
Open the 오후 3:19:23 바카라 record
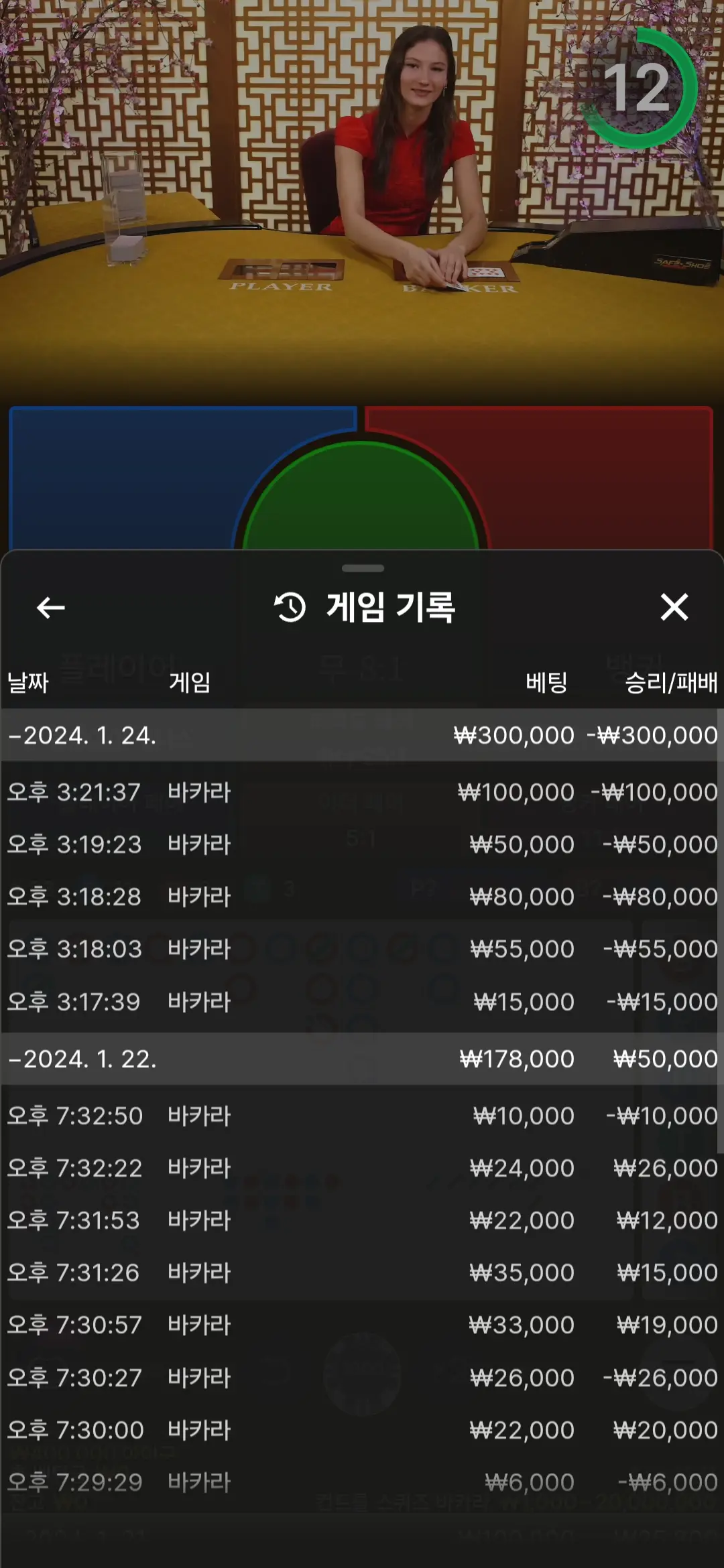point(362,844)
